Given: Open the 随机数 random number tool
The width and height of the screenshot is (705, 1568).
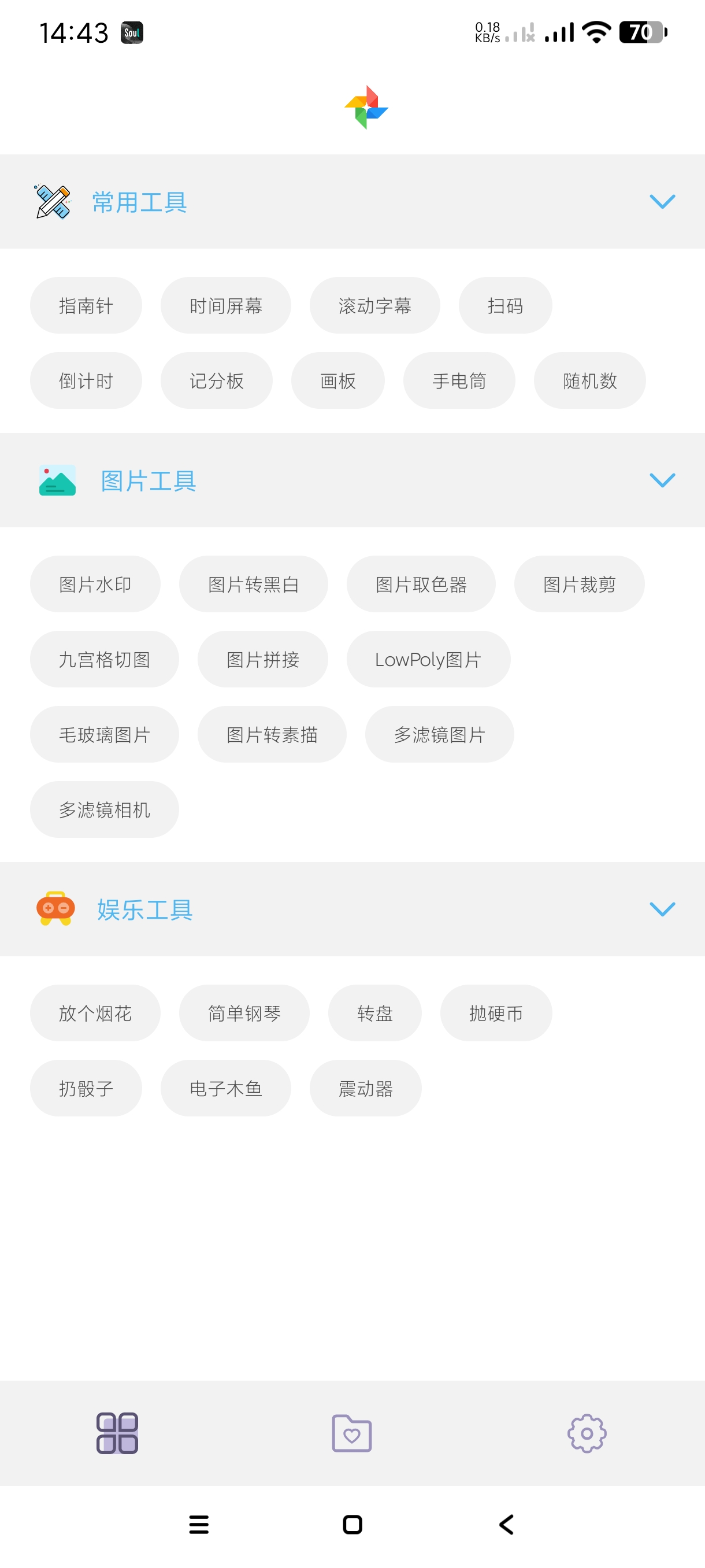Looking at the screenshot, I should click(x=589, y=380).
